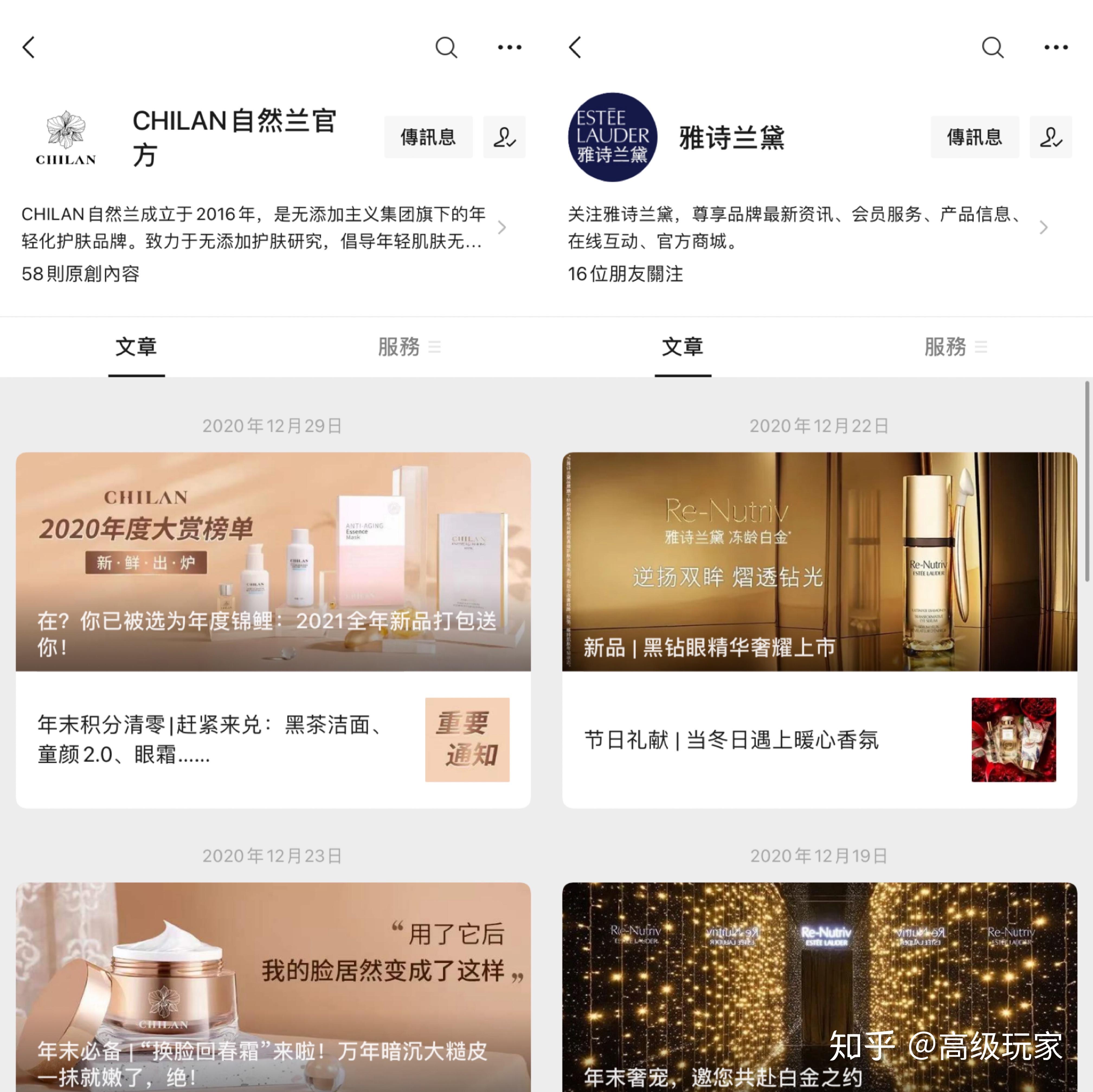Viewport: 1093px width, 1092px height.
Task: Go back from the CHILAN自然兰官方 account page
Action: [29, 47]
